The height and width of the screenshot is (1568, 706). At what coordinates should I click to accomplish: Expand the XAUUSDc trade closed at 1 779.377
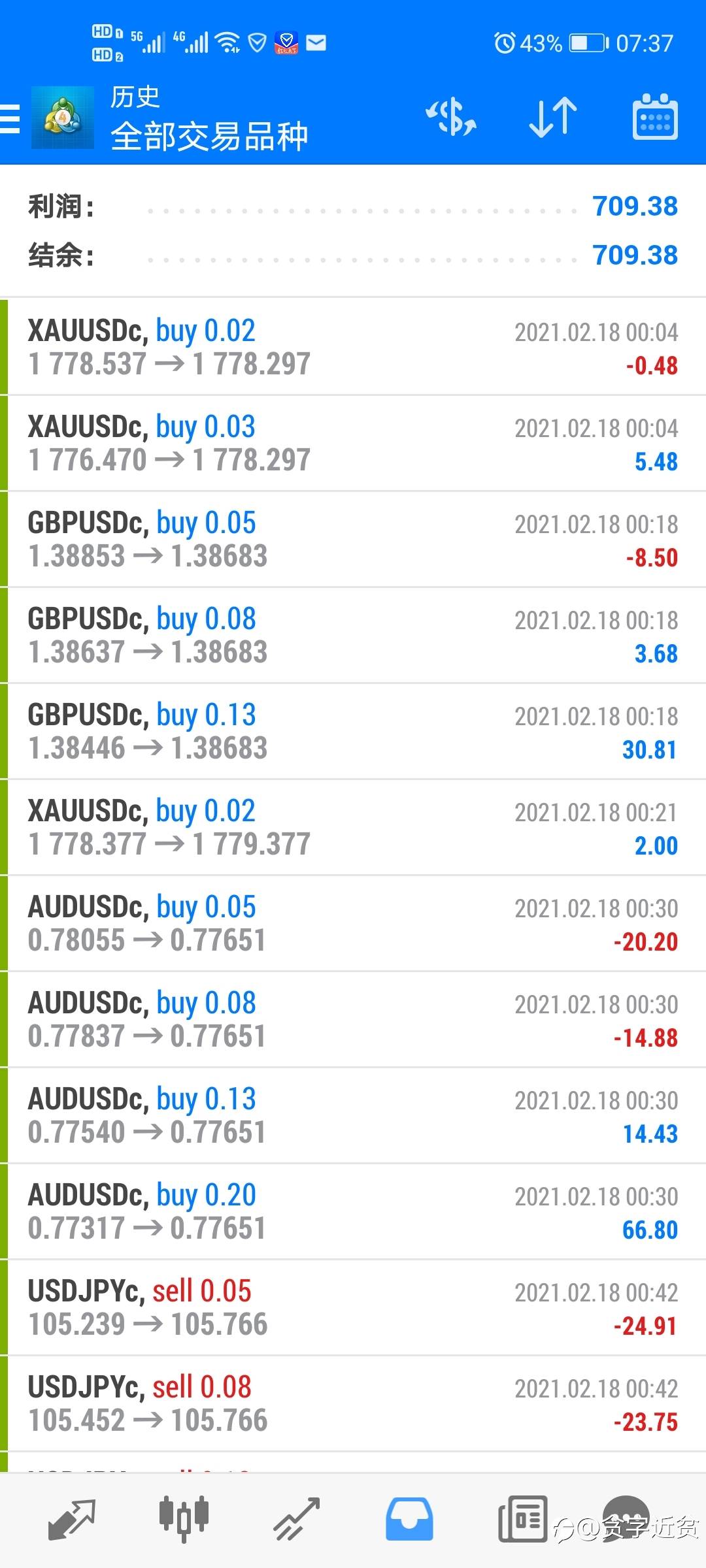point(353,828)
